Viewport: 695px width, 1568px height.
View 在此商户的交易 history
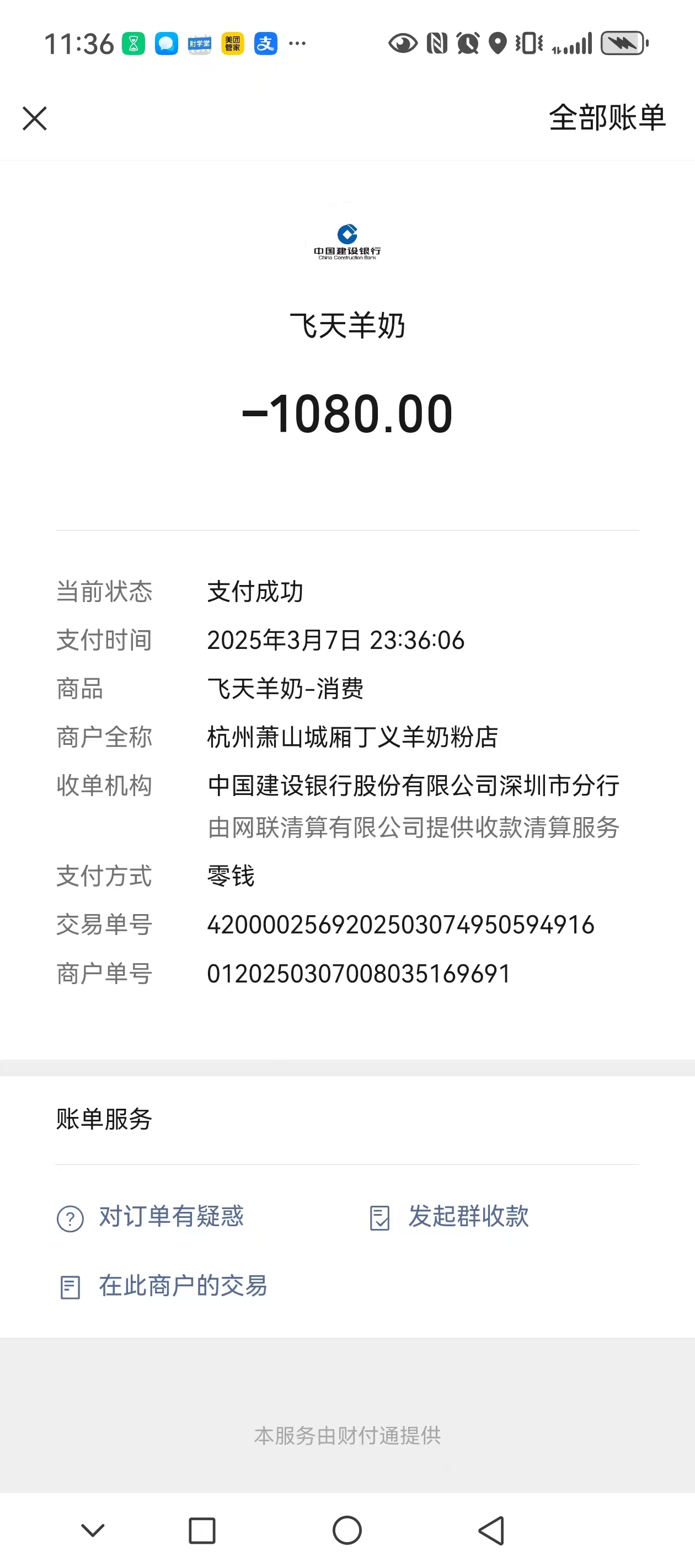[163, 1286]
